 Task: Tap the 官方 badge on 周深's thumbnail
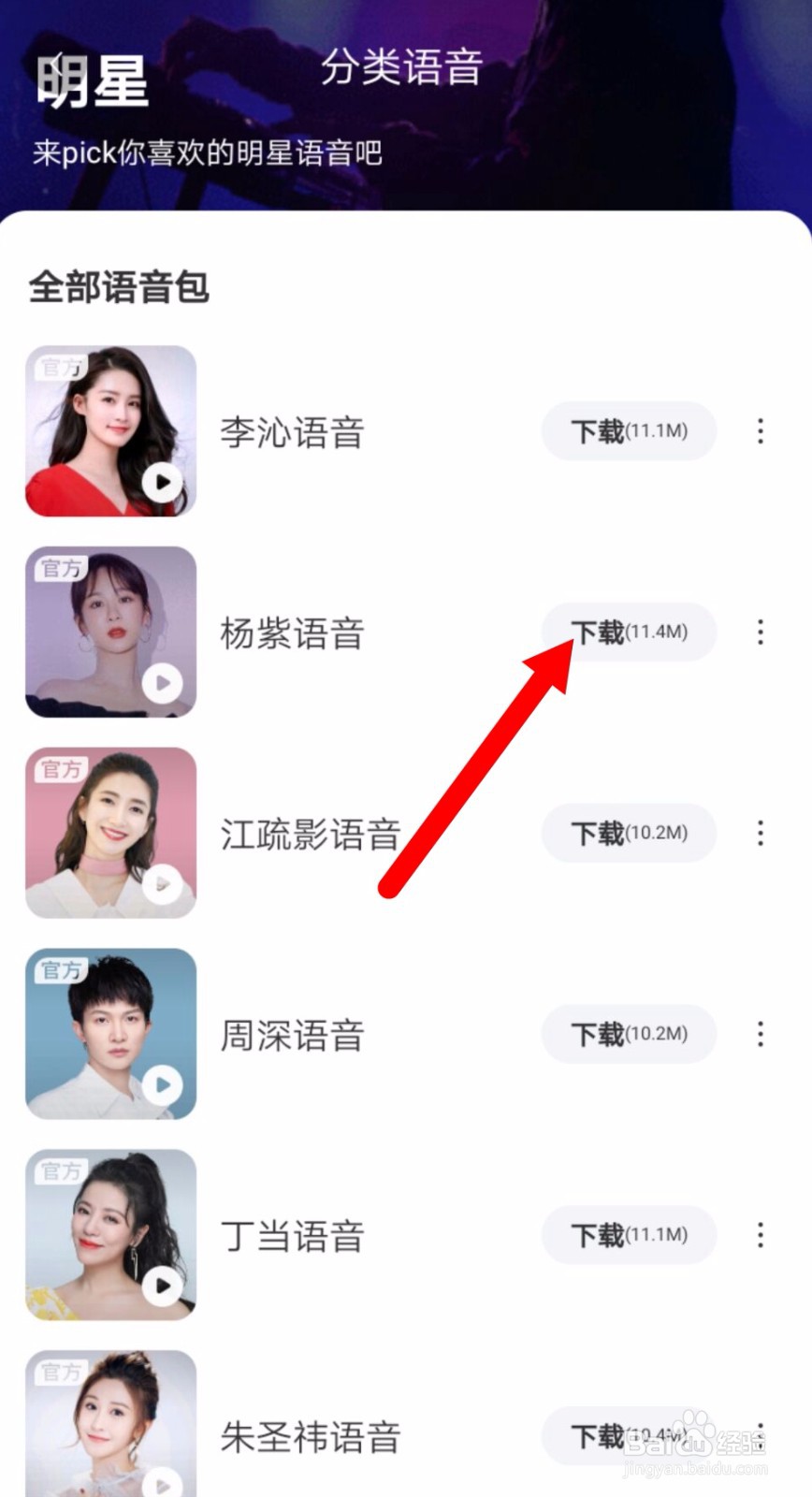tap(60, 971)
